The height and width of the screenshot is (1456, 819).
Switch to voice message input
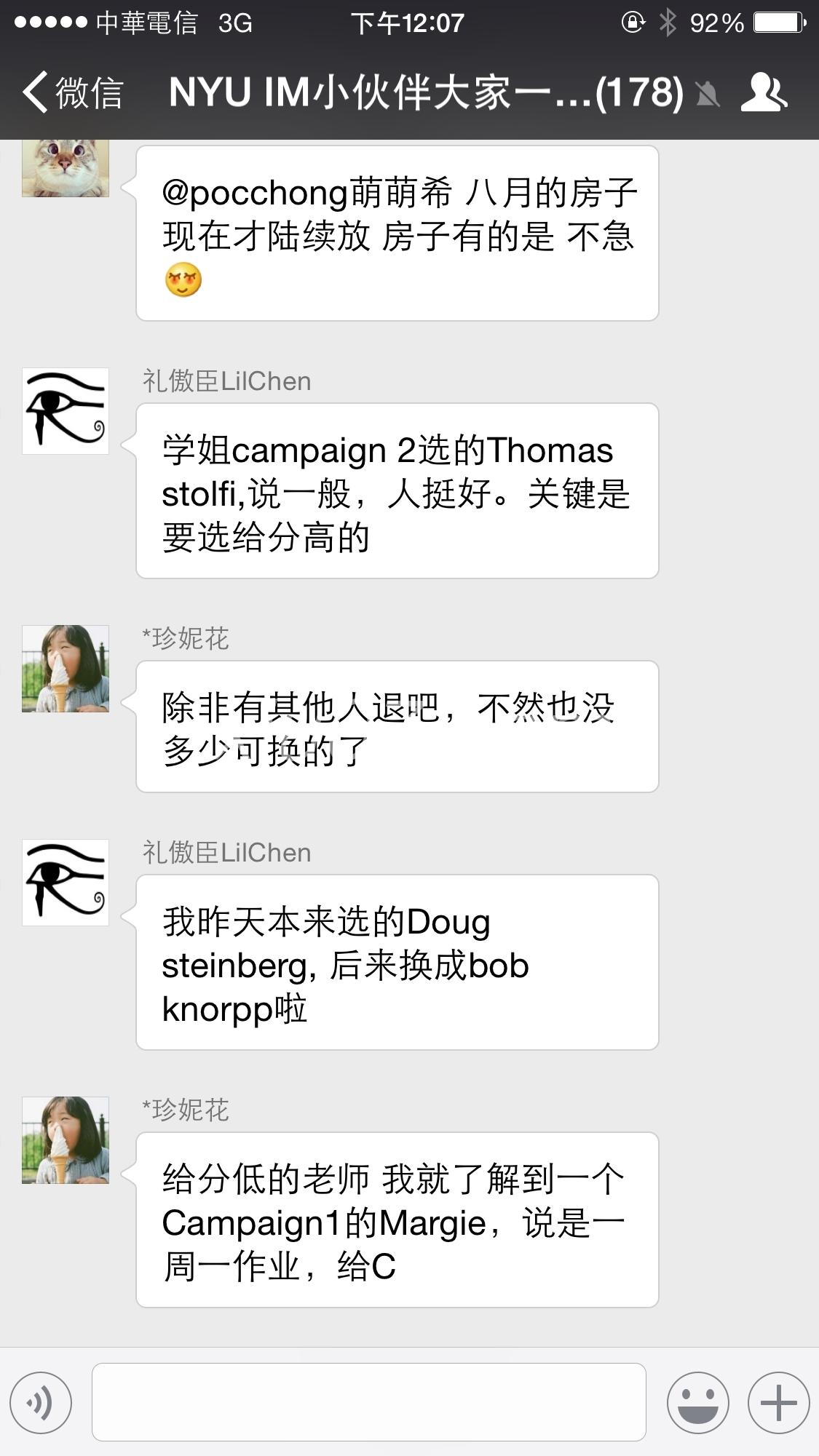(x=41, y=1402)
